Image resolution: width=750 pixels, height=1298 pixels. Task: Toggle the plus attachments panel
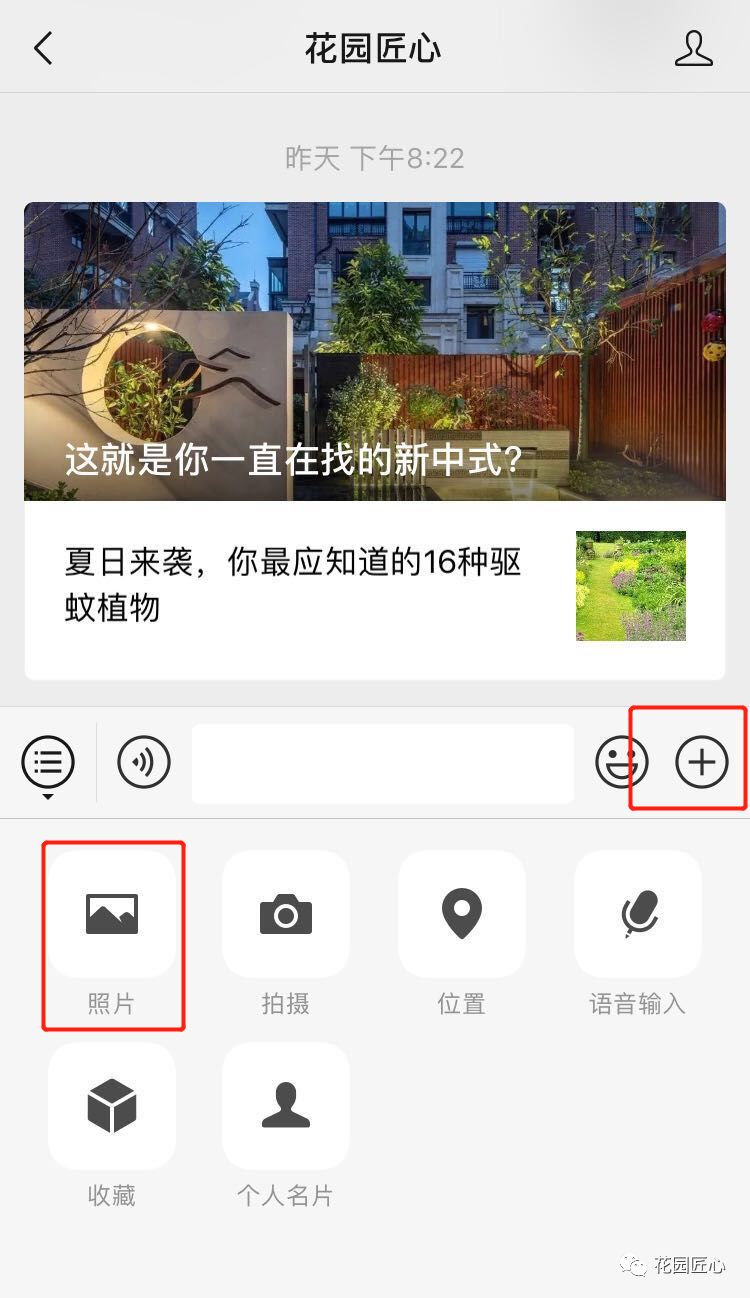coord(702,763)
